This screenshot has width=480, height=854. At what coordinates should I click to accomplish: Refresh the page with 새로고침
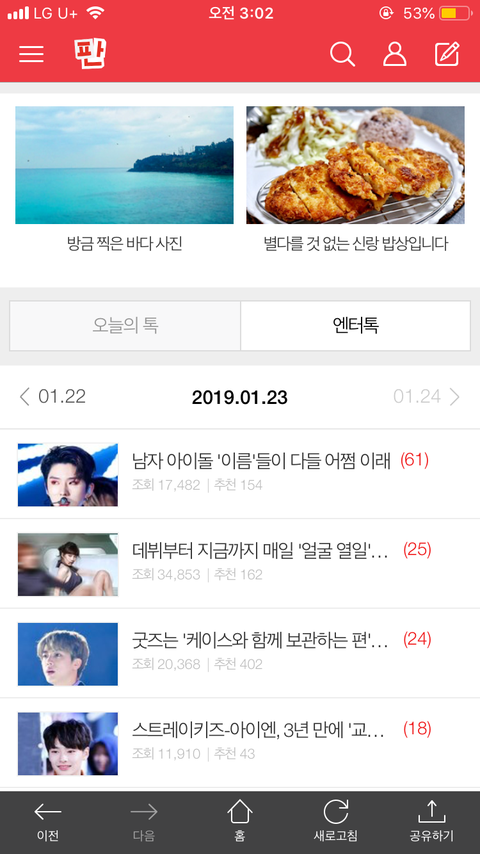336,822
